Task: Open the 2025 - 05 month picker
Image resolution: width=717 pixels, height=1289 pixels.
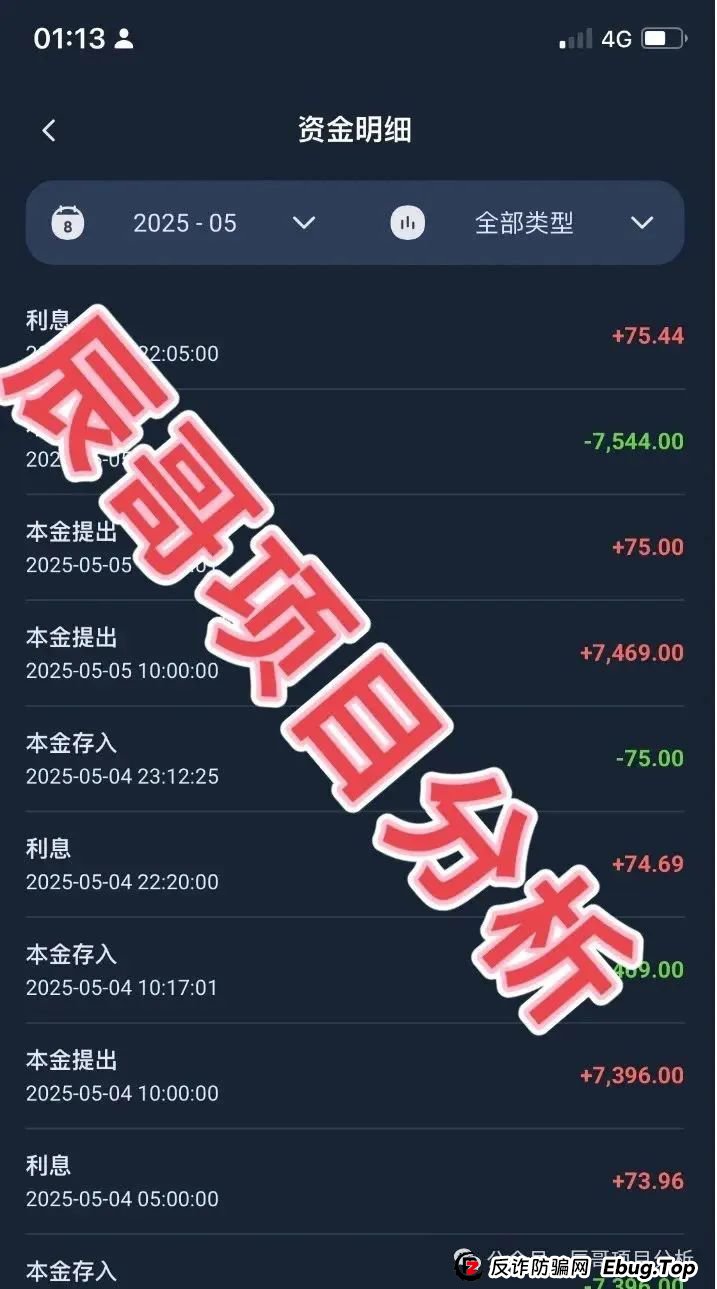Action: coord(186,223)
